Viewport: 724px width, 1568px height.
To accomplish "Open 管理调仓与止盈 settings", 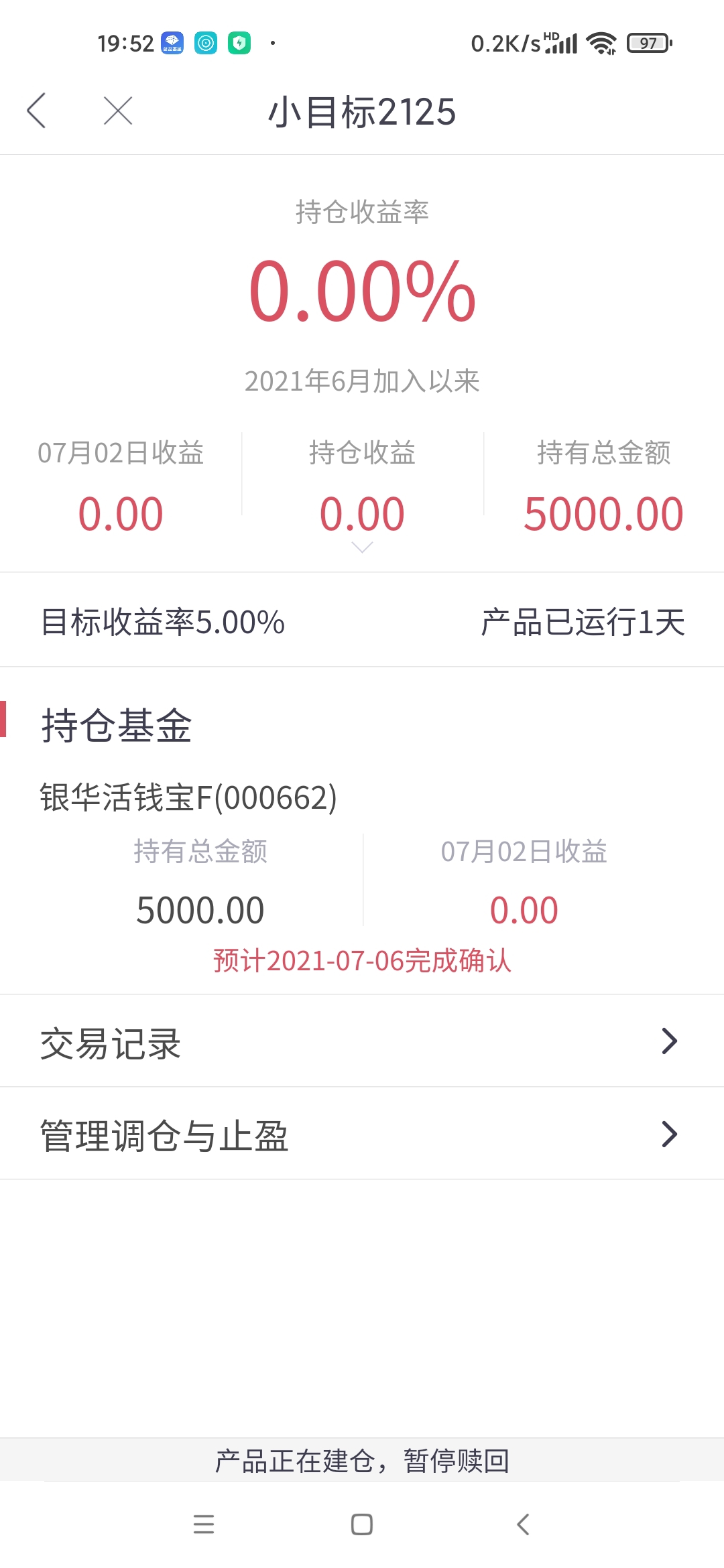I will click(x=362, y=1134).
